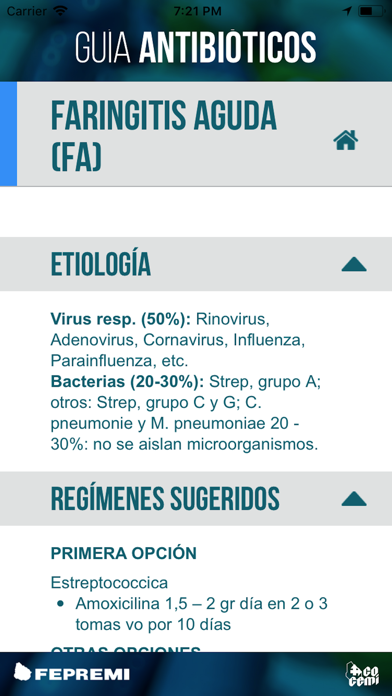Image resolution: width=392 pixels, height=696 pixels.
Task: Collapse the Etiología section
Action: point(354,265)
